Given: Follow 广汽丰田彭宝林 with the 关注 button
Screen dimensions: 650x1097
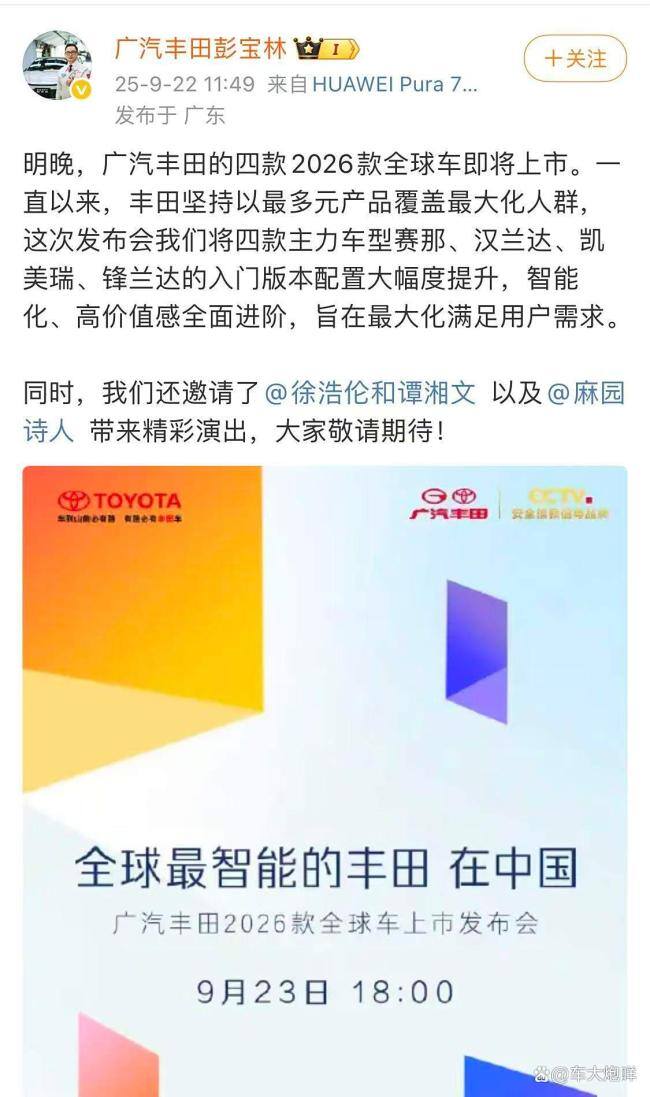Looking at the screenshot, I should click(x=574, y=58).
